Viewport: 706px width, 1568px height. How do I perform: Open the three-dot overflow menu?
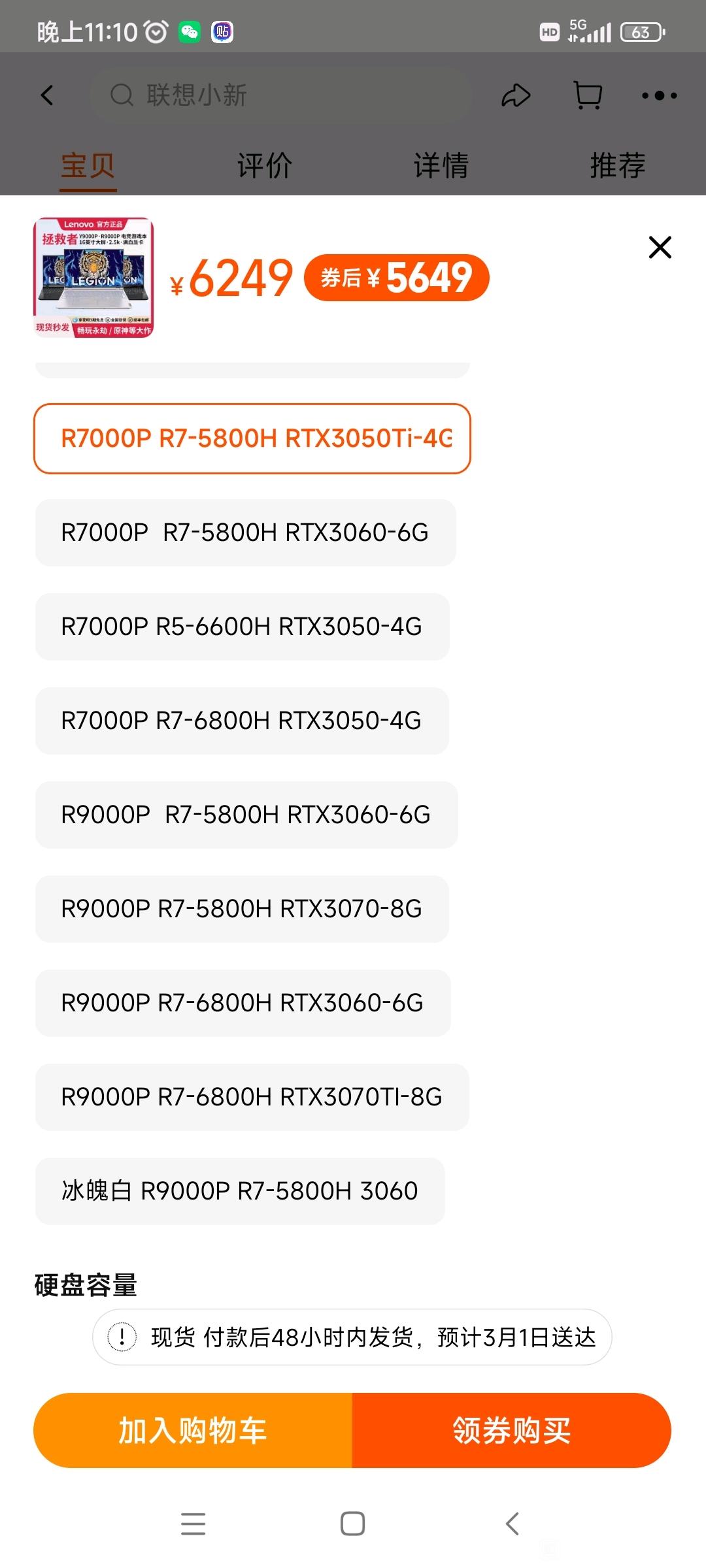click(x=660, y=95)
